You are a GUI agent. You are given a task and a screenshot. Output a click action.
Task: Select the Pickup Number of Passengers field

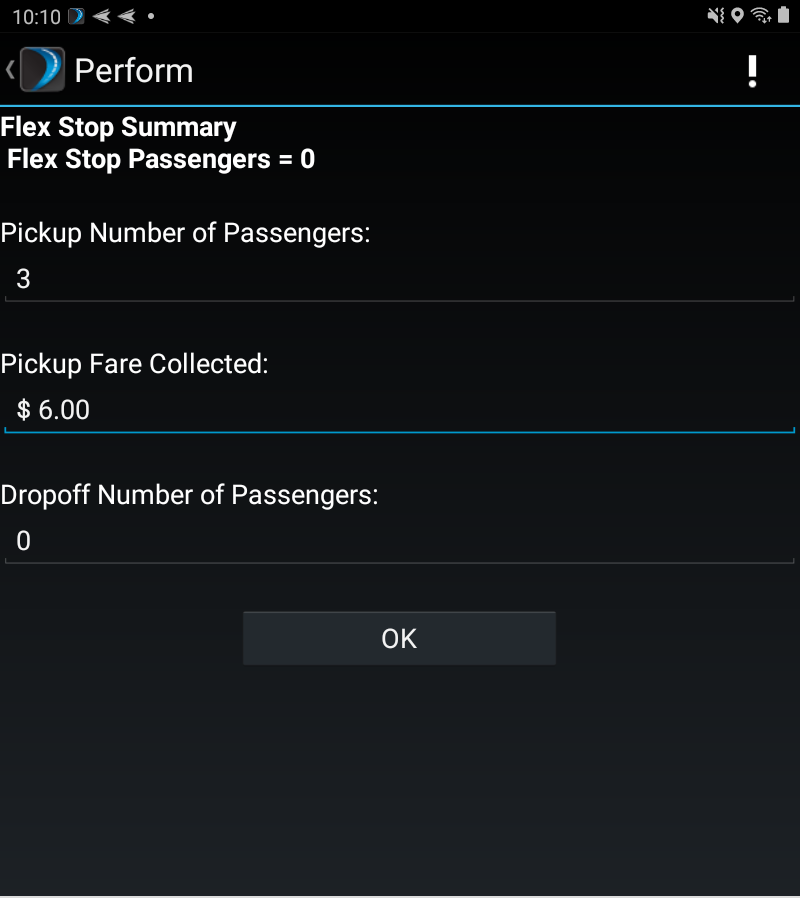coord(400,278)
